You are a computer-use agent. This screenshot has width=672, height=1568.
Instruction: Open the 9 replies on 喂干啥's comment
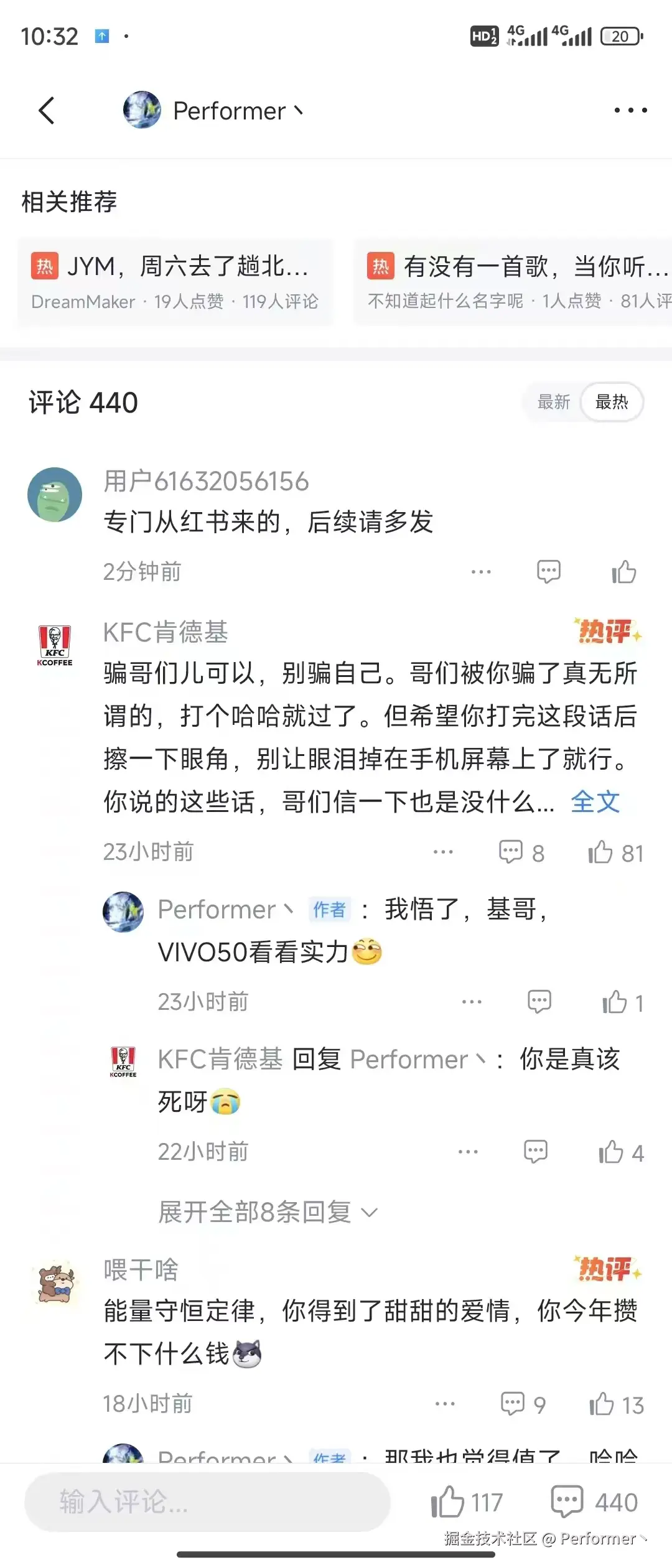pos(522,1404)
